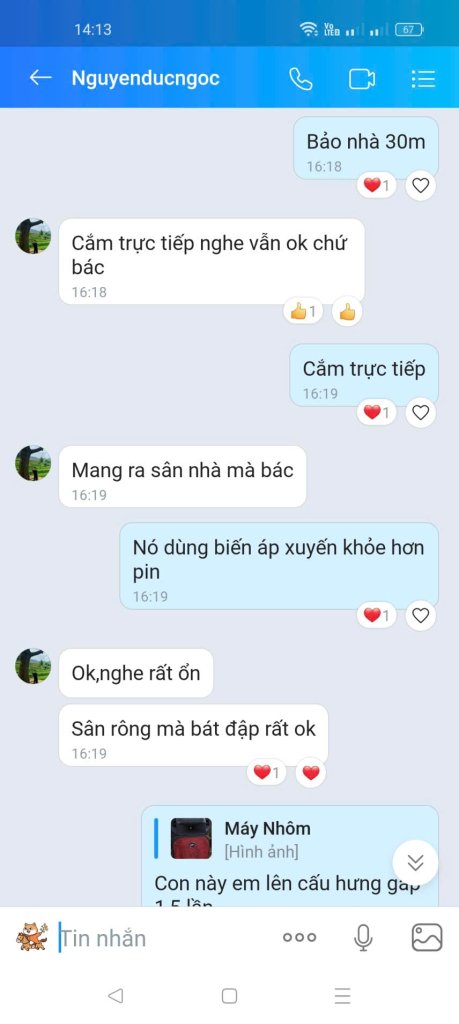This screenshot has width=459, height=1024.
Task: Start a video call with Nguyenducngoc
Action: pos(362,79)
